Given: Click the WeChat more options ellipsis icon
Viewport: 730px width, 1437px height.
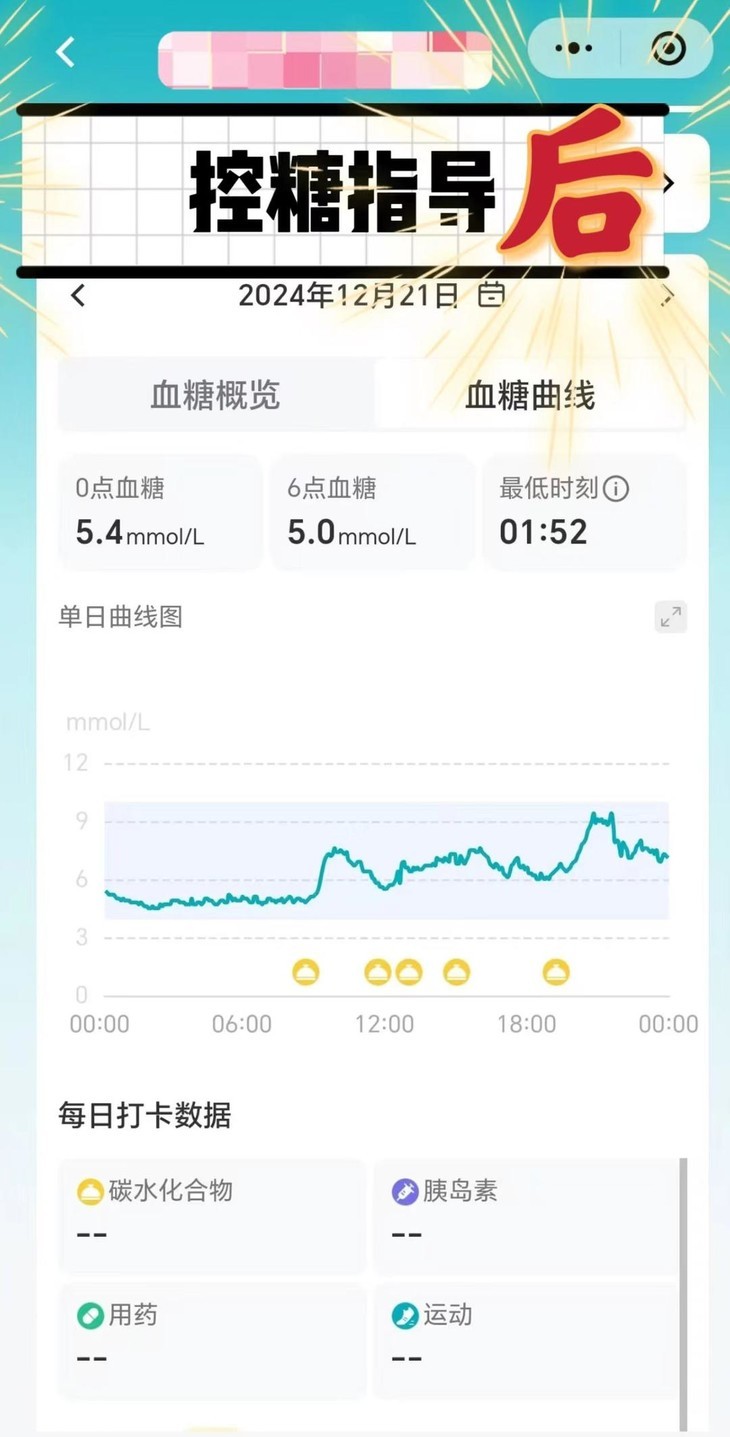Looking at the screenshot, I should 573,48.
